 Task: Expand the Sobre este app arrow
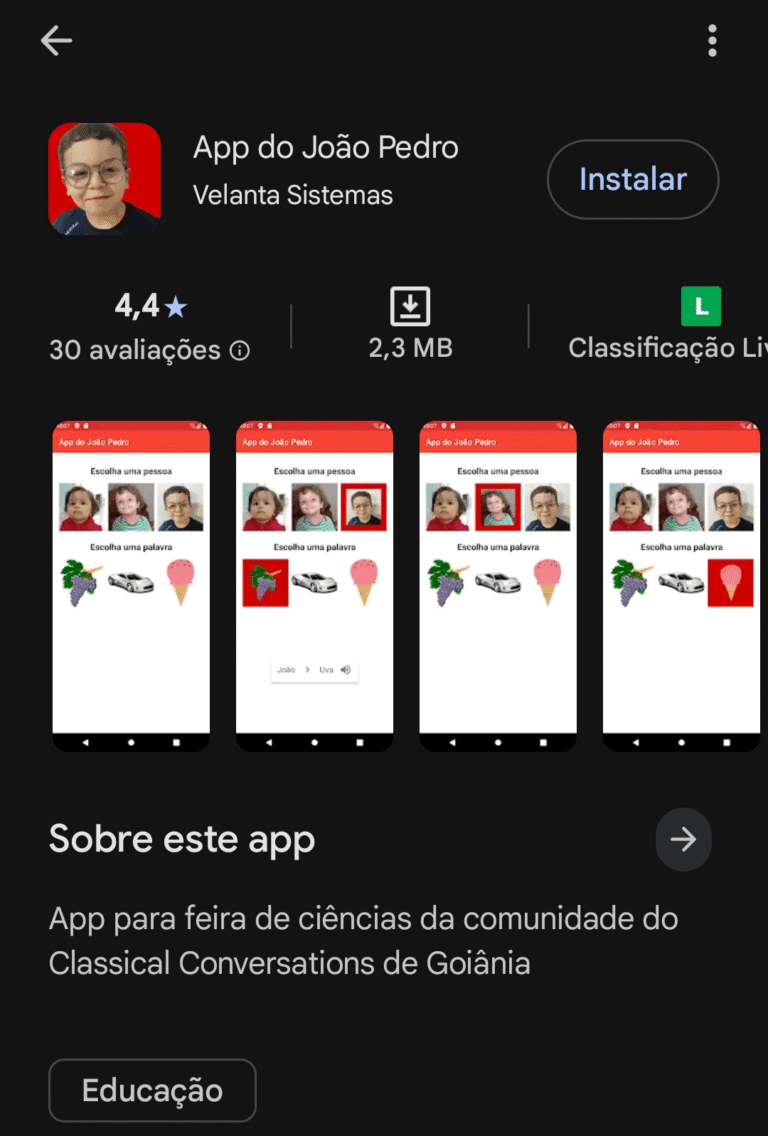coord(683,840)
